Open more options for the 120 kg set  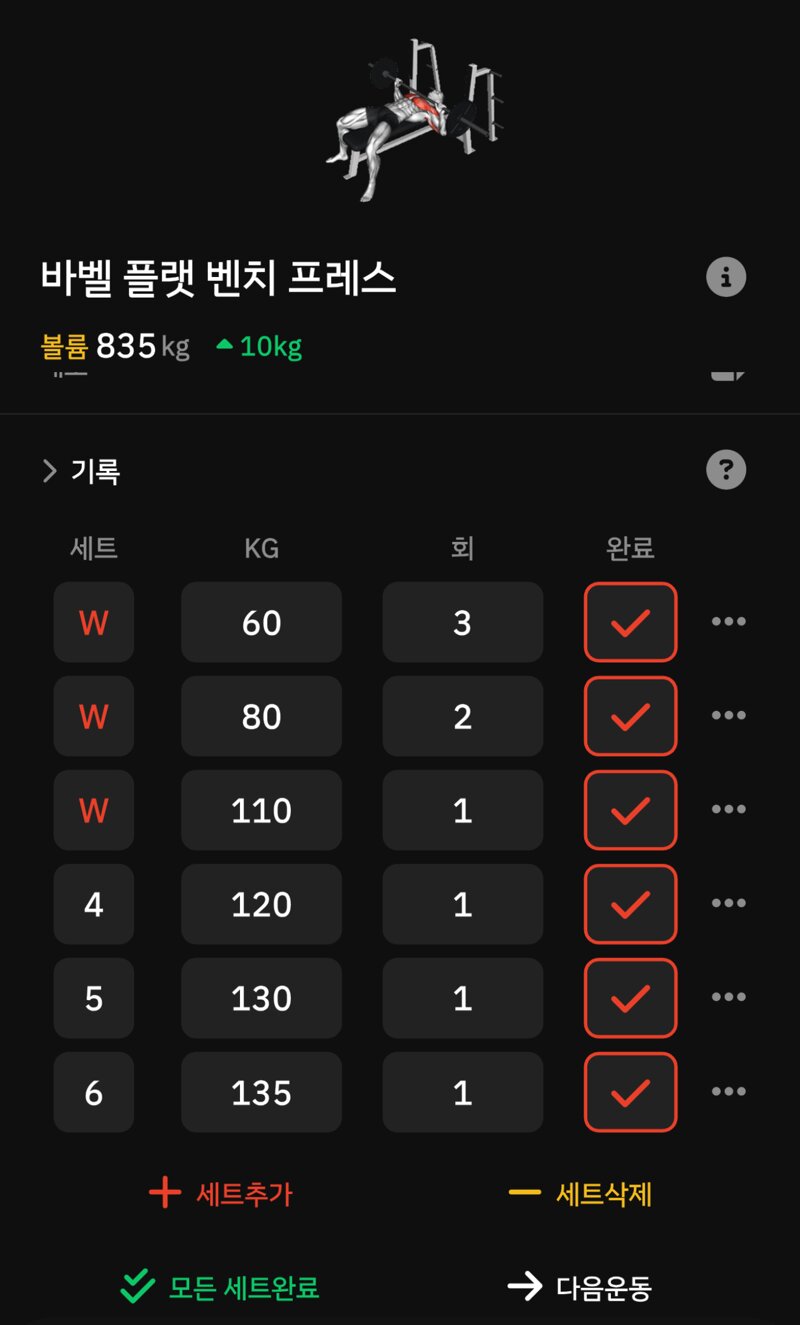(728, 904)
